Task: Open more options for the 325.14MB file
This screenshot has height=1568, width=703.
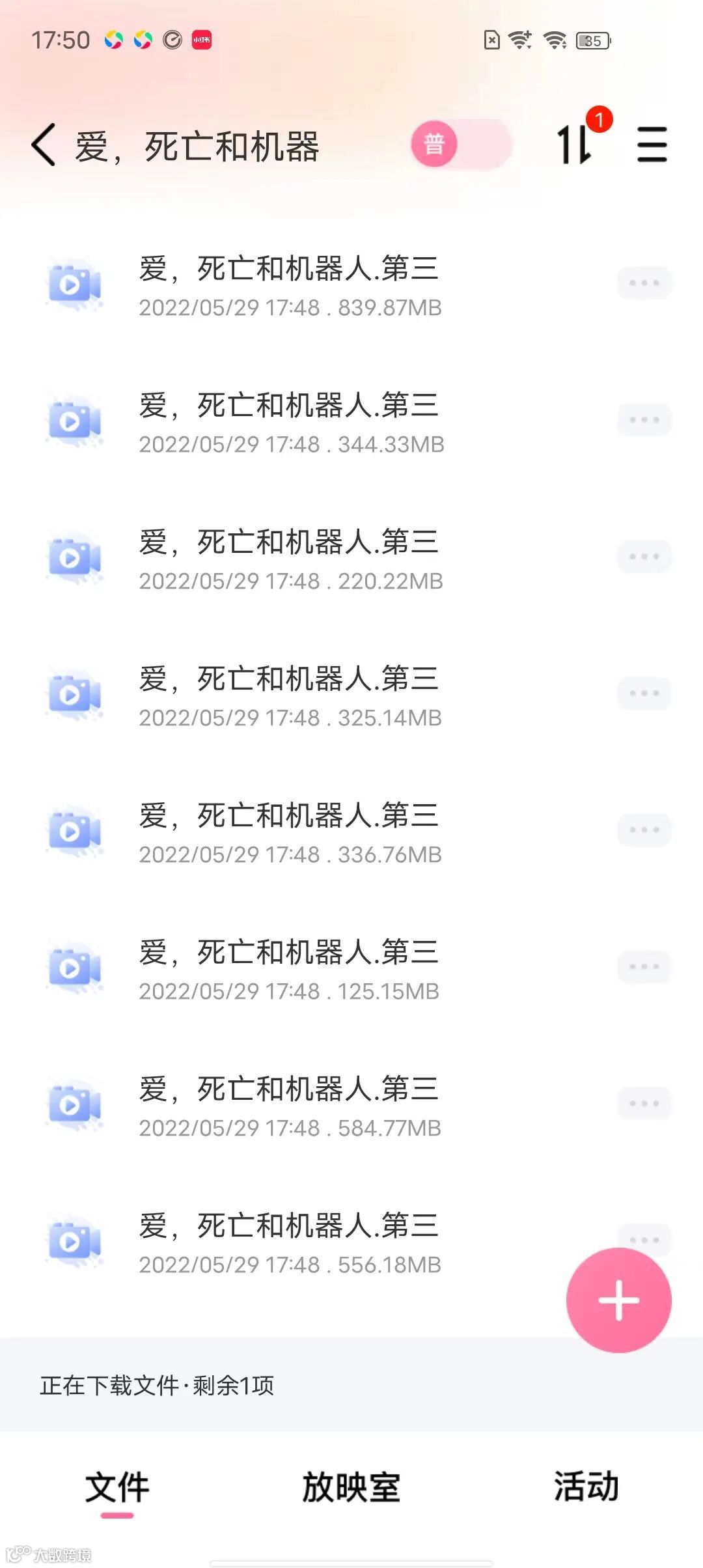Action: [644, 693]
